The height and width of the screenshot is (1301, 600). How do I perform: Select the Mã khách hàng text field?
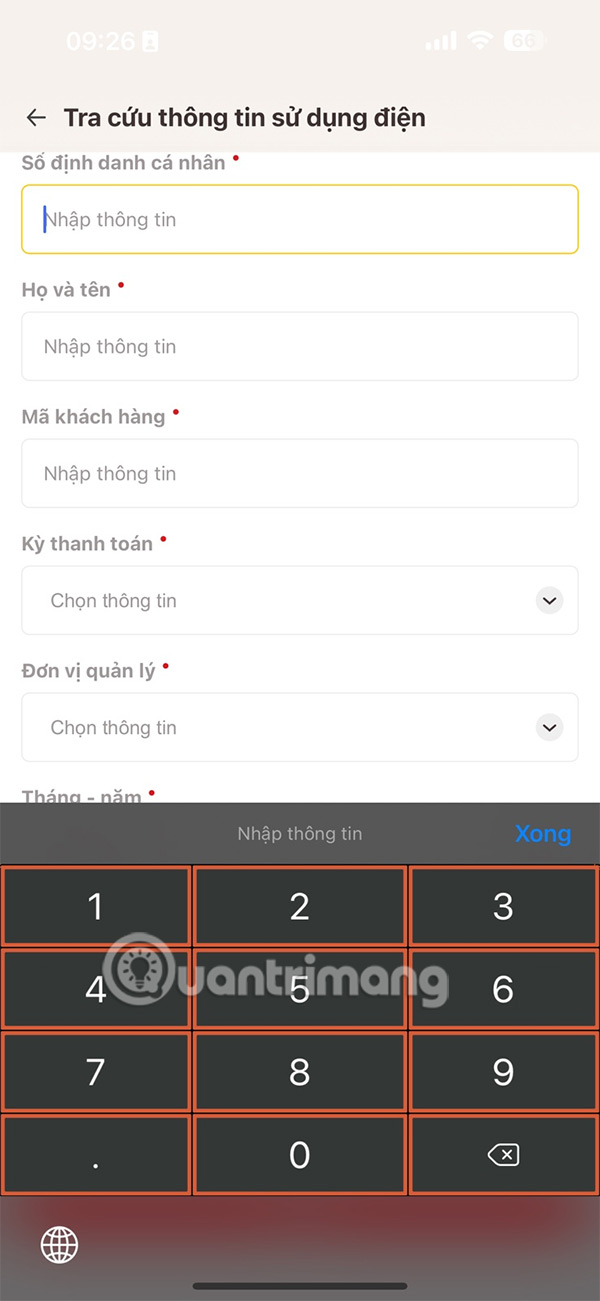300,473
